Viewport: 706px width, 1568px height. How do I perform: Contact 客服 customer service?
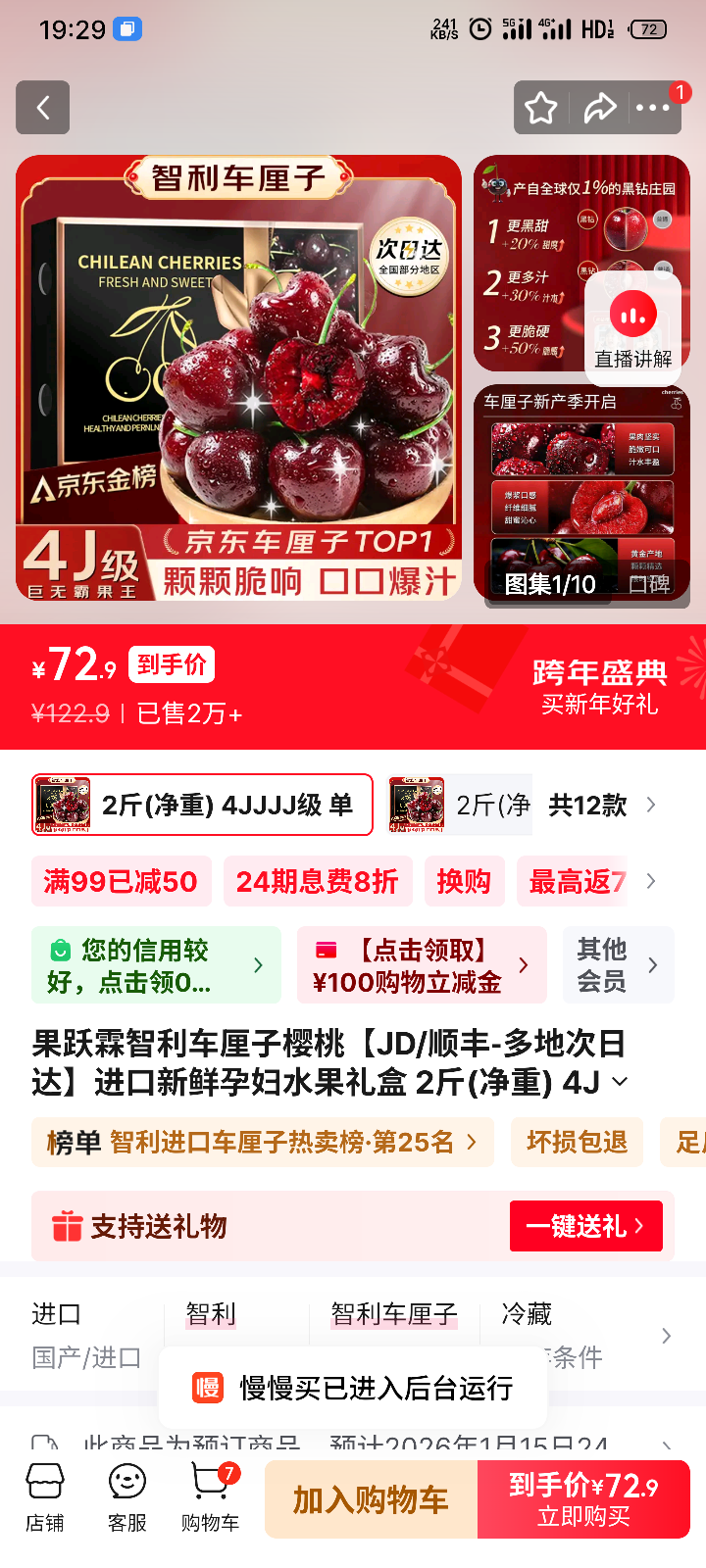125,1494
